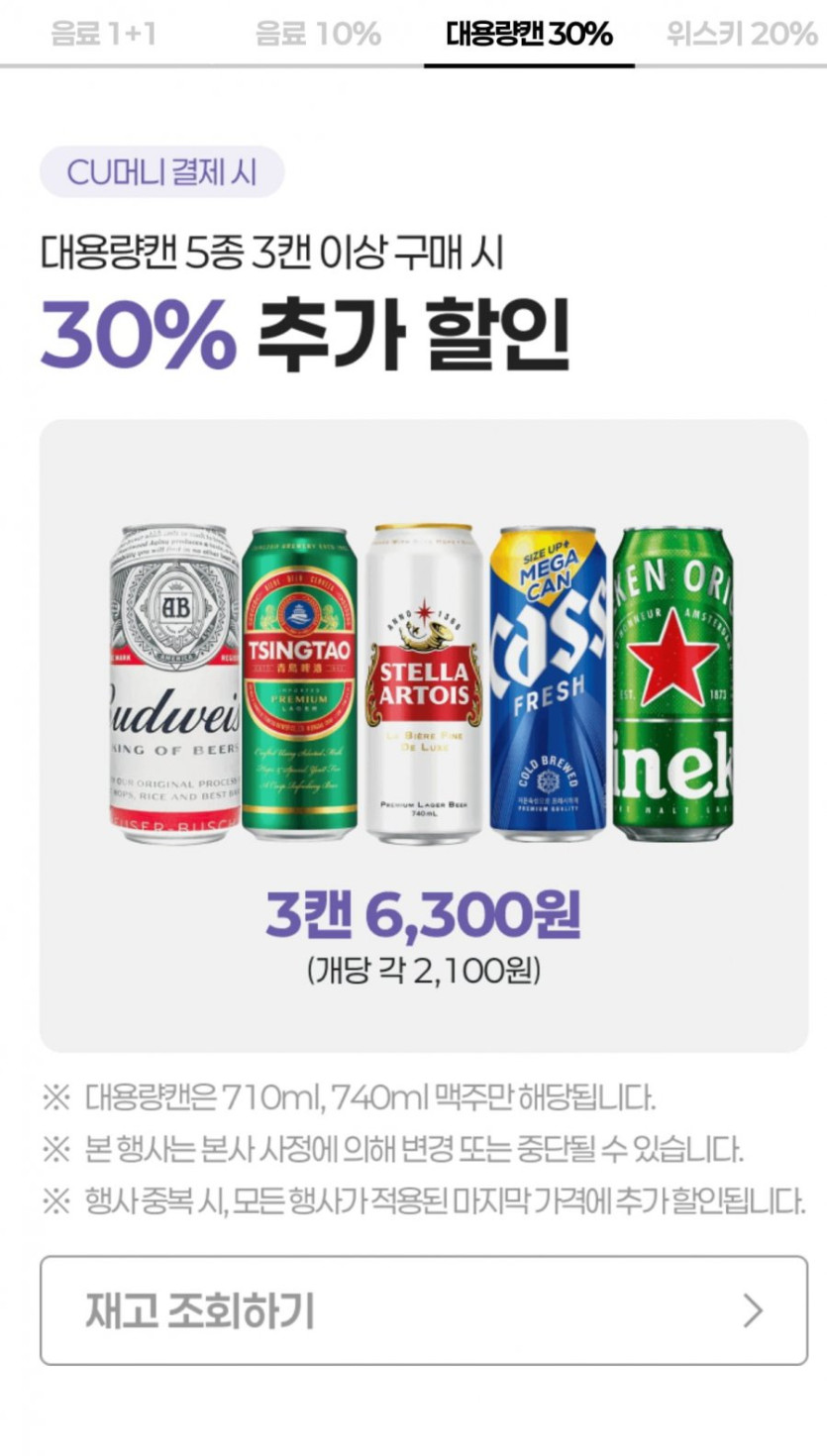This screenshot has width=827, height=1456.
Task: Open the 위스키 20% tab
Action: coord(741,34)
